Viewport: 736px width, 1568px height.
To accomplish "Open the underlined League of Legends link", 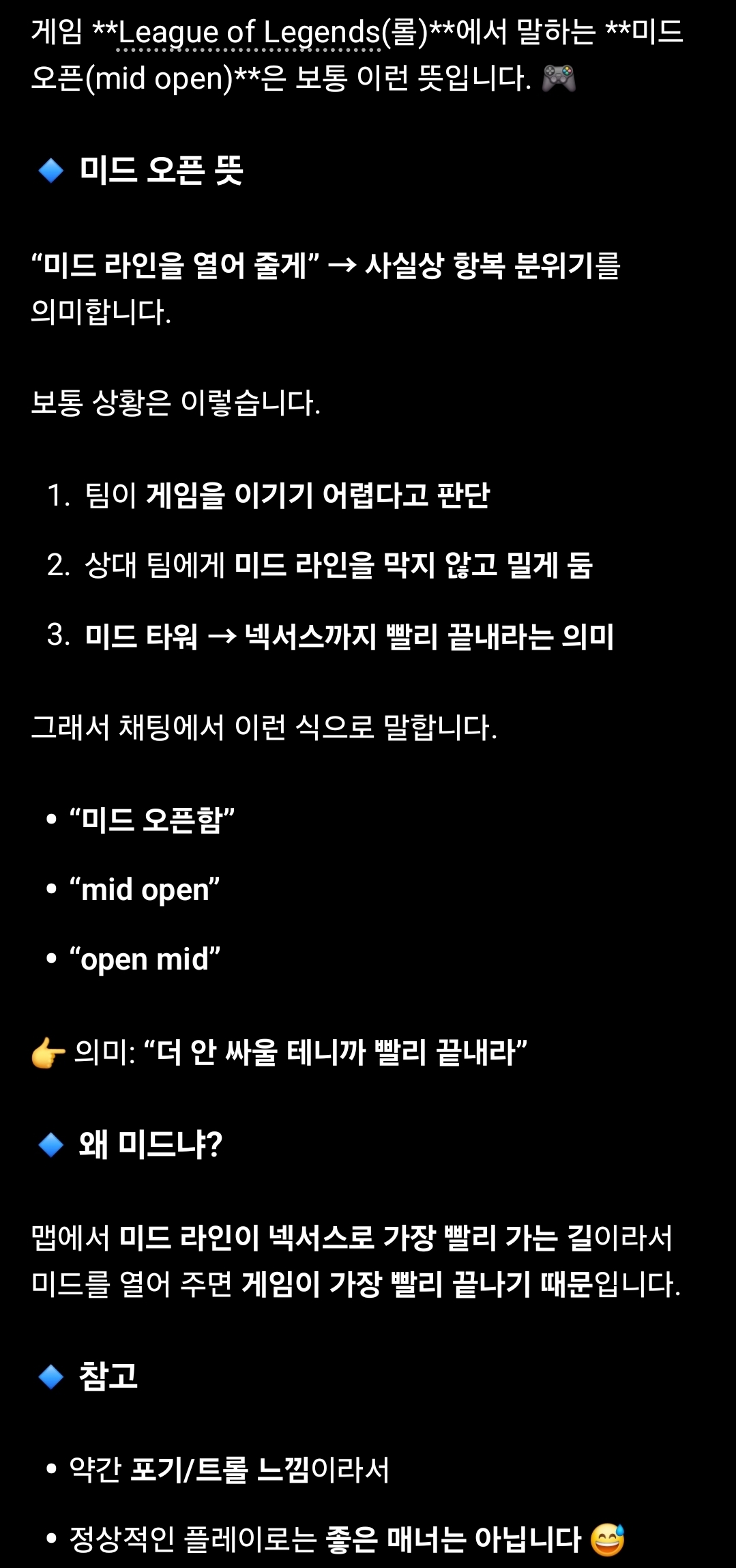I will click(249, 33).
